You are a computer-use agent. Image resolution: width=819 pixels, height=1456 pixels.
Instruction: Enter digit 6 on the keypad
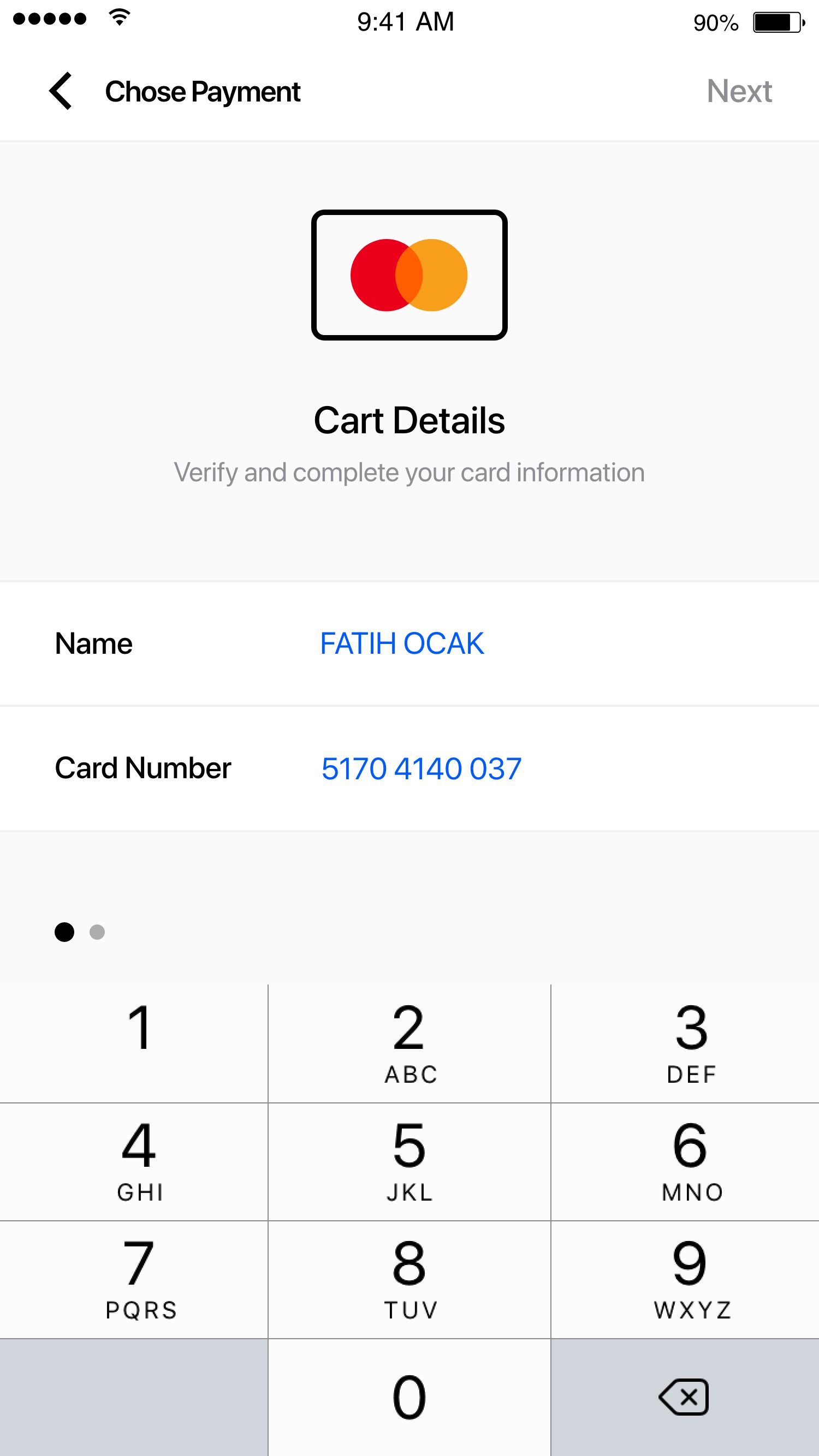point(685,1161)
